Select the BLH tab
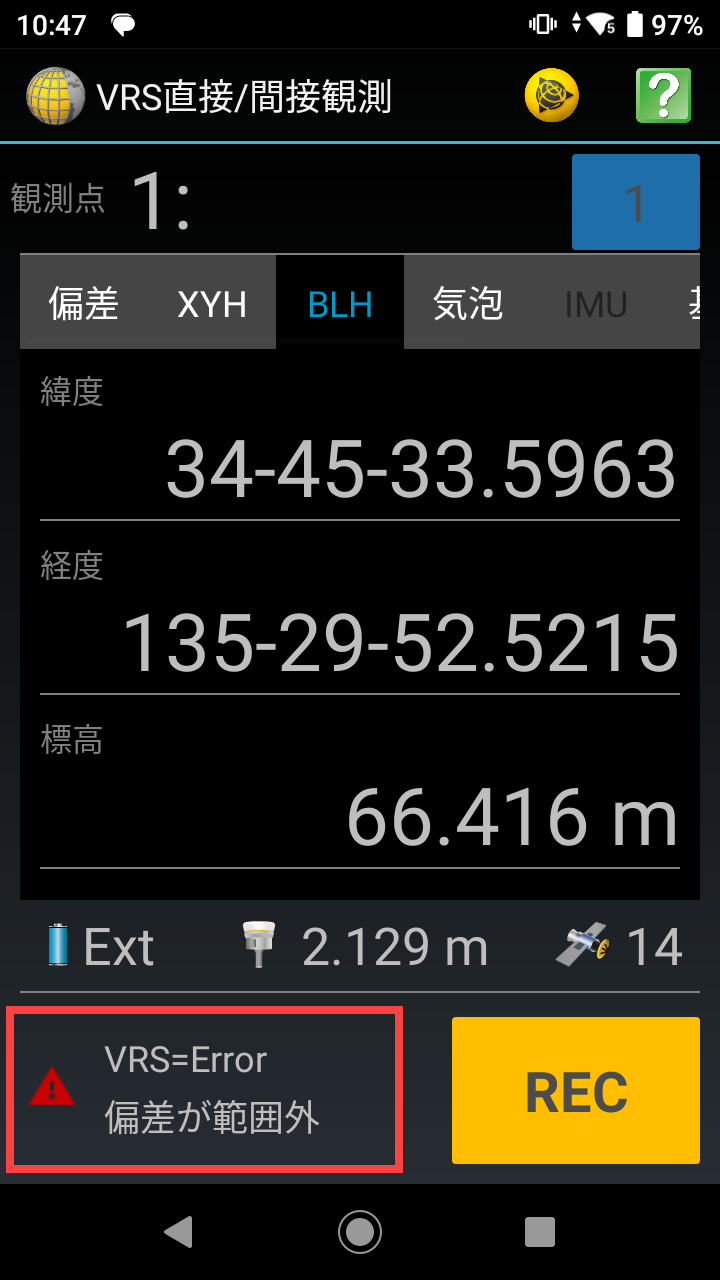The height and width of the screenshot is (1280, 720). point(340,304)
